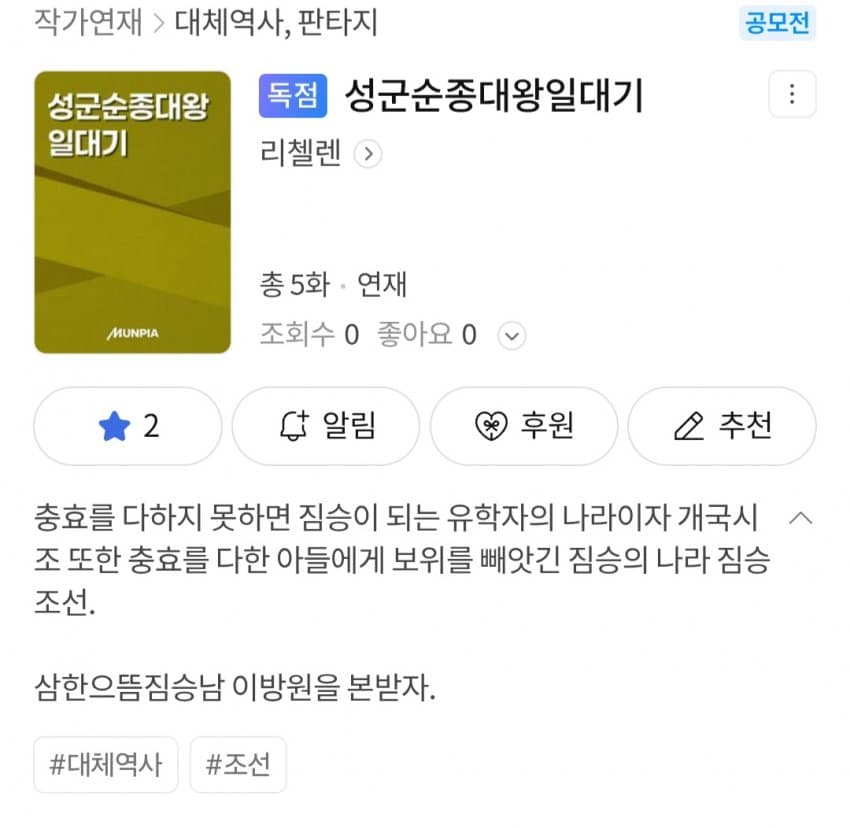Expand the views and likes details chevron
The height and width of the screenshot is (828, 850).
(511, 335)
